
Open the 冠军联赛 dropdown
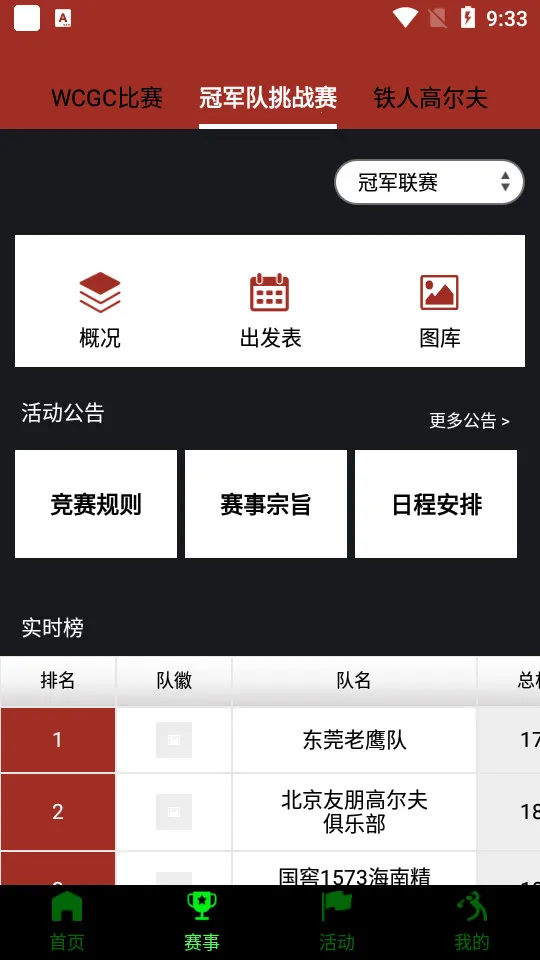point(429,182)
